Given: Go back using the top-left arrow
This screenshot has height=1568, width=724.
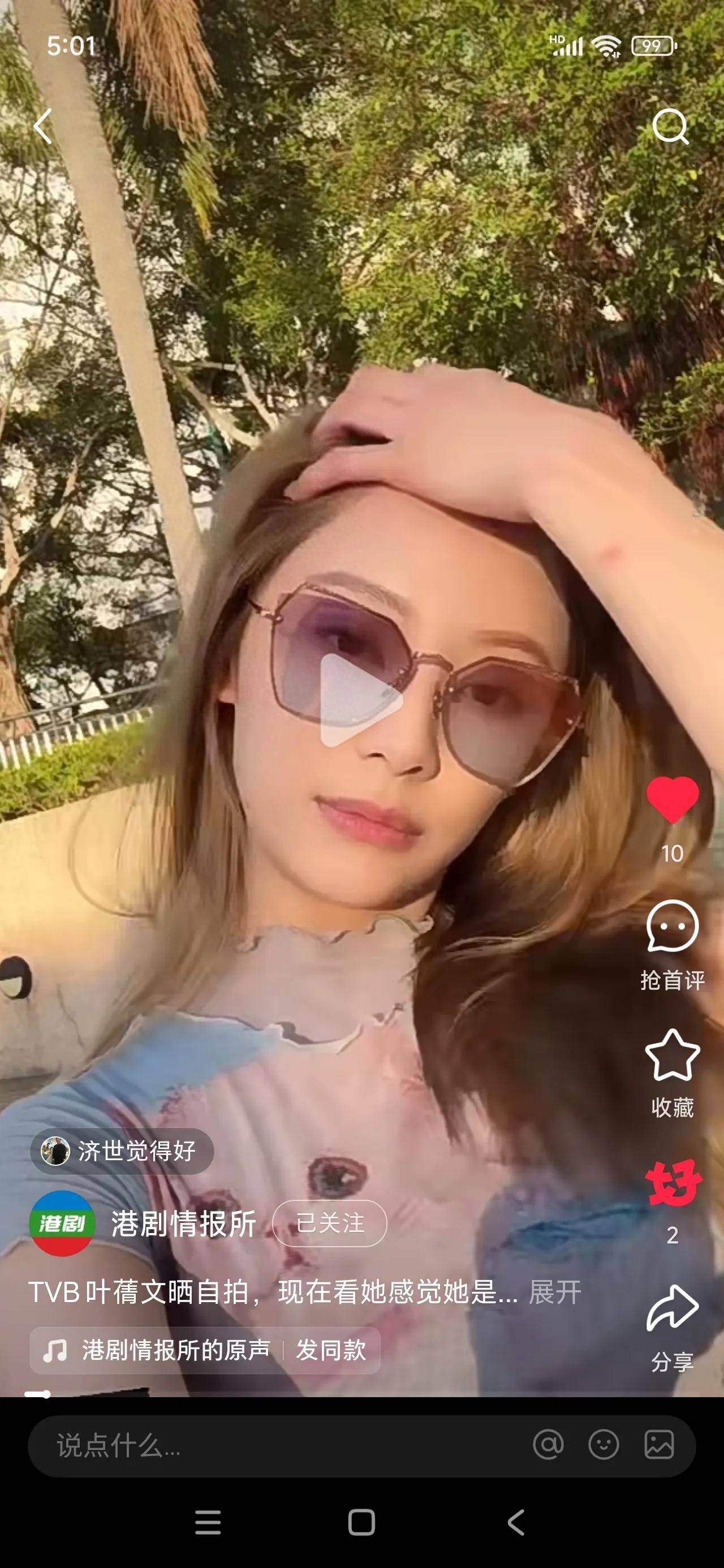Looking at the screenshot, I should pos(42,126).
